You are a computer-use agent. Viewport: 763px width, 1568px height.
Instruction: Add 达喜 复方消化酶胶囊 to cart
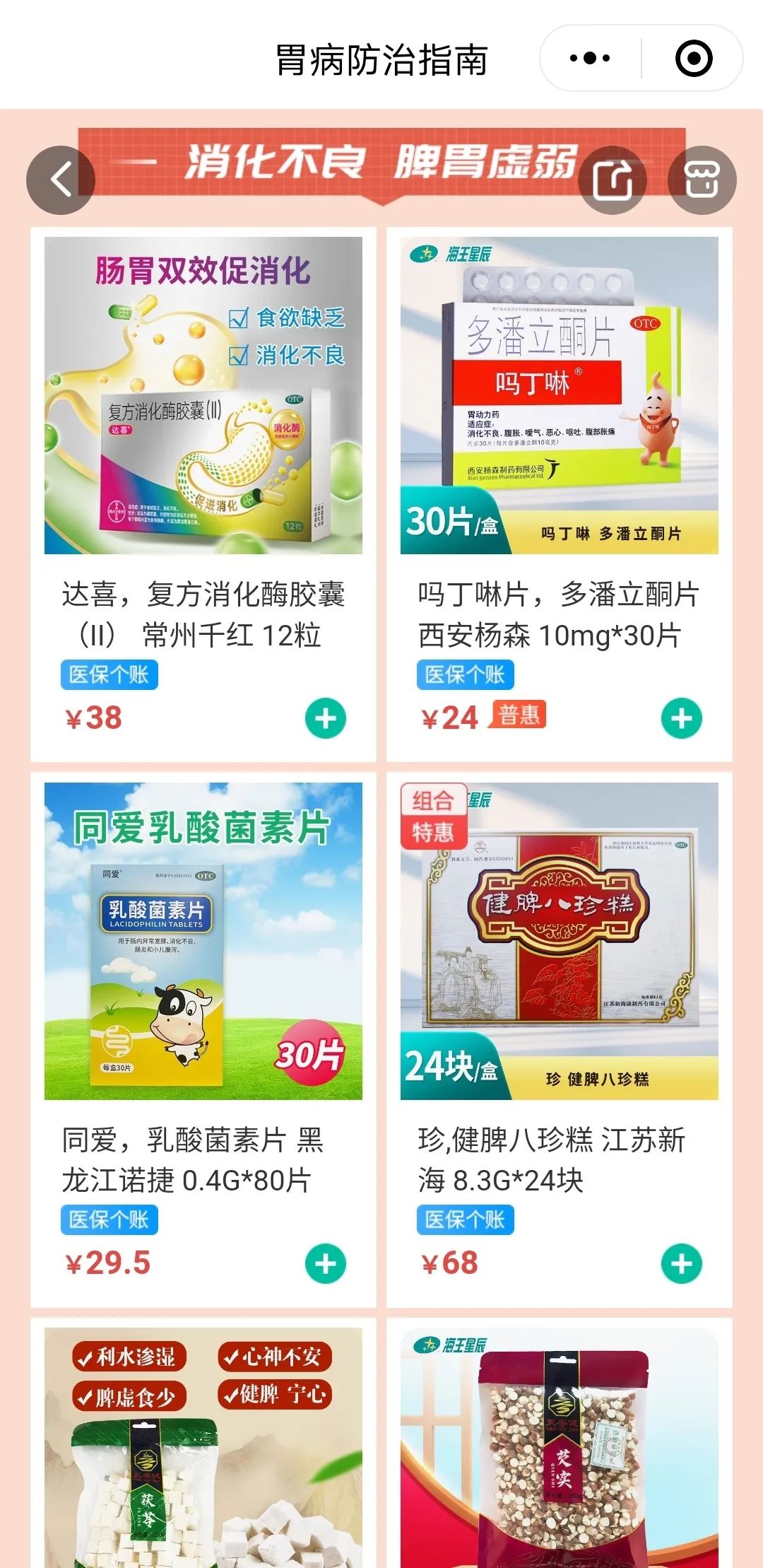point(326,718)
